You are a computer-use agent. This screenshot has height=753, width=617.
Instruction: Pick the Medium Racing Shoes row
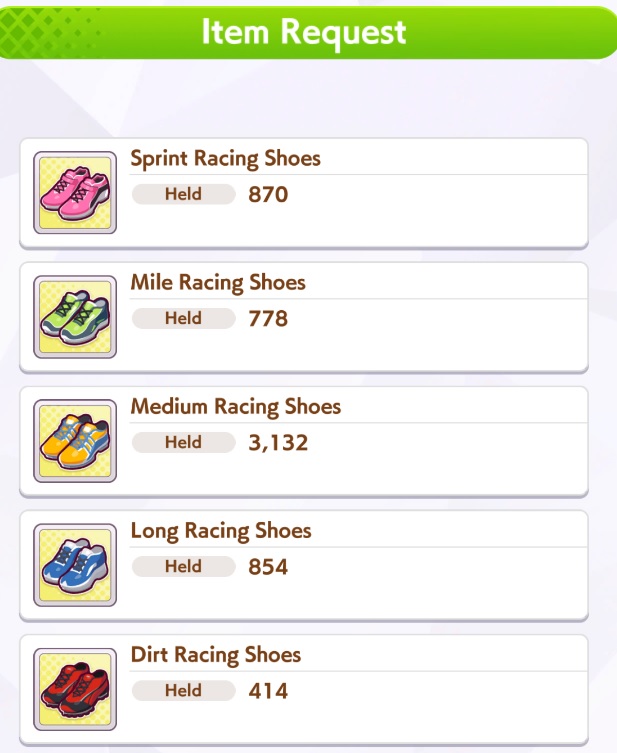point(304,441)
